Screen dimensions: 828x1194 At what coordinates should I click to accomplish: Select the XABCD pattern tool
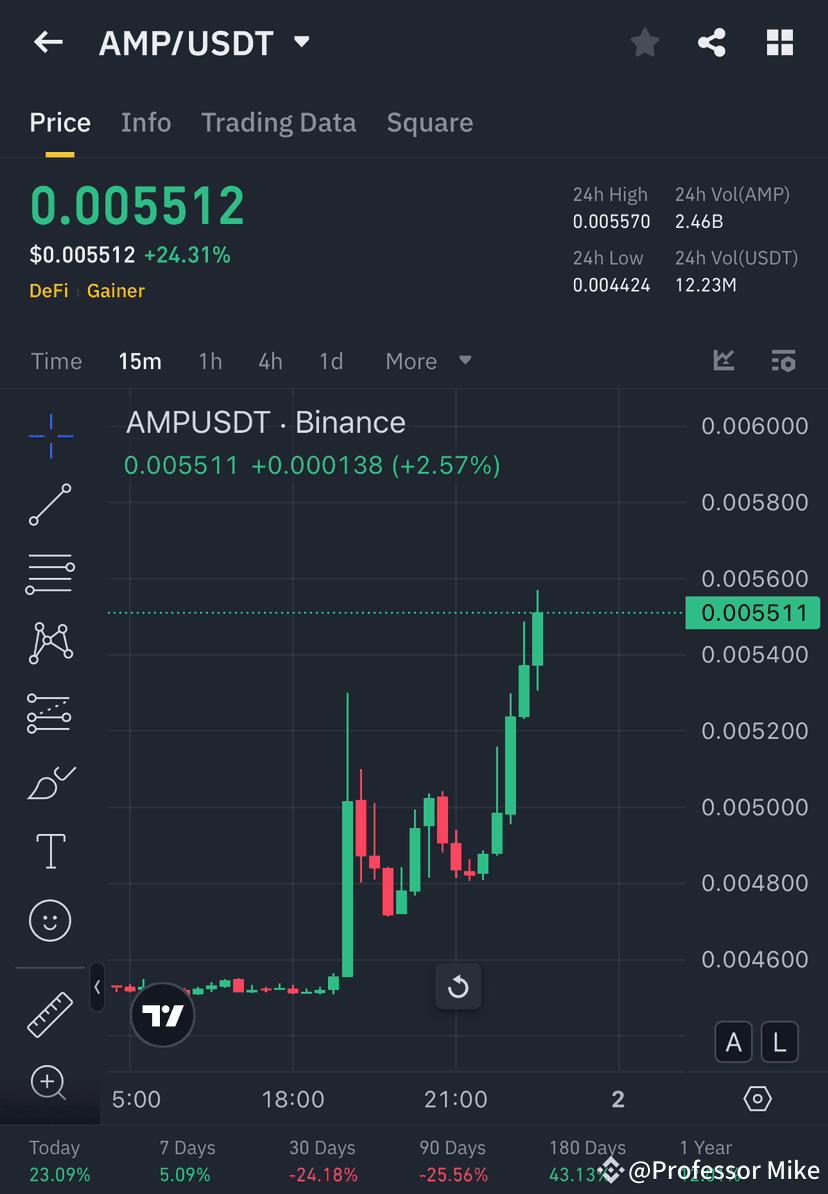coord(50,643)
